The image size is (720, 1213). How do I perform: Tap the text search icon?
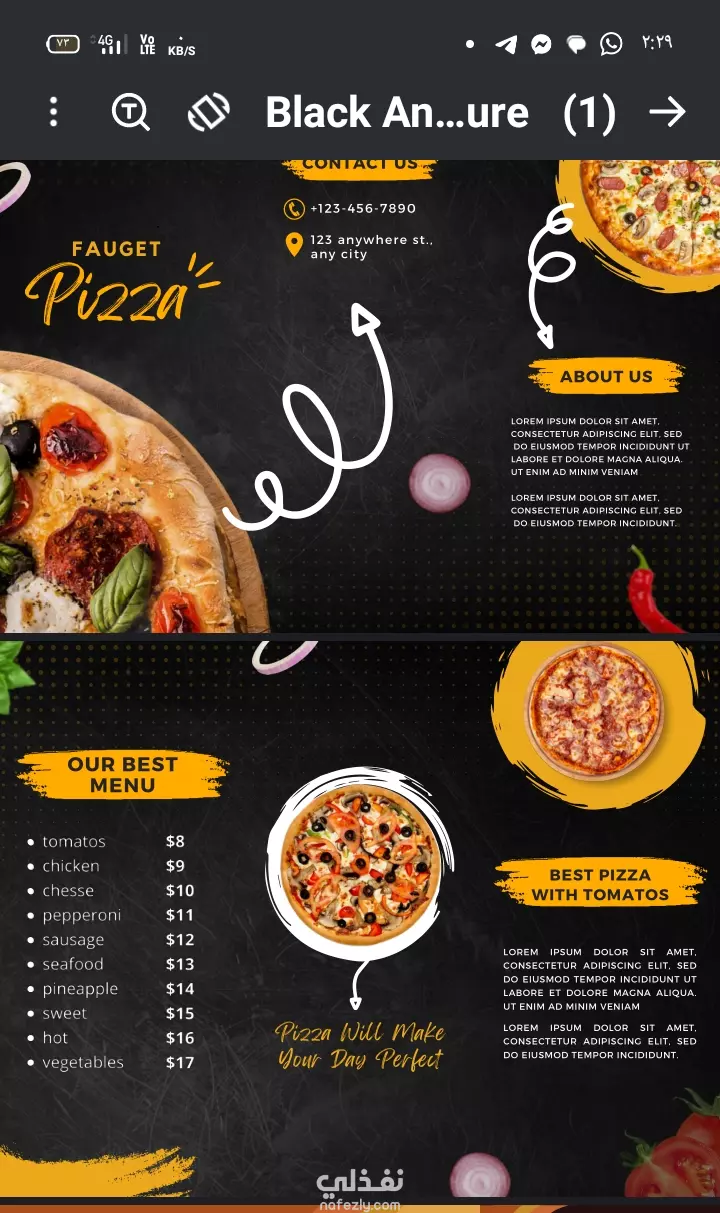130,112
